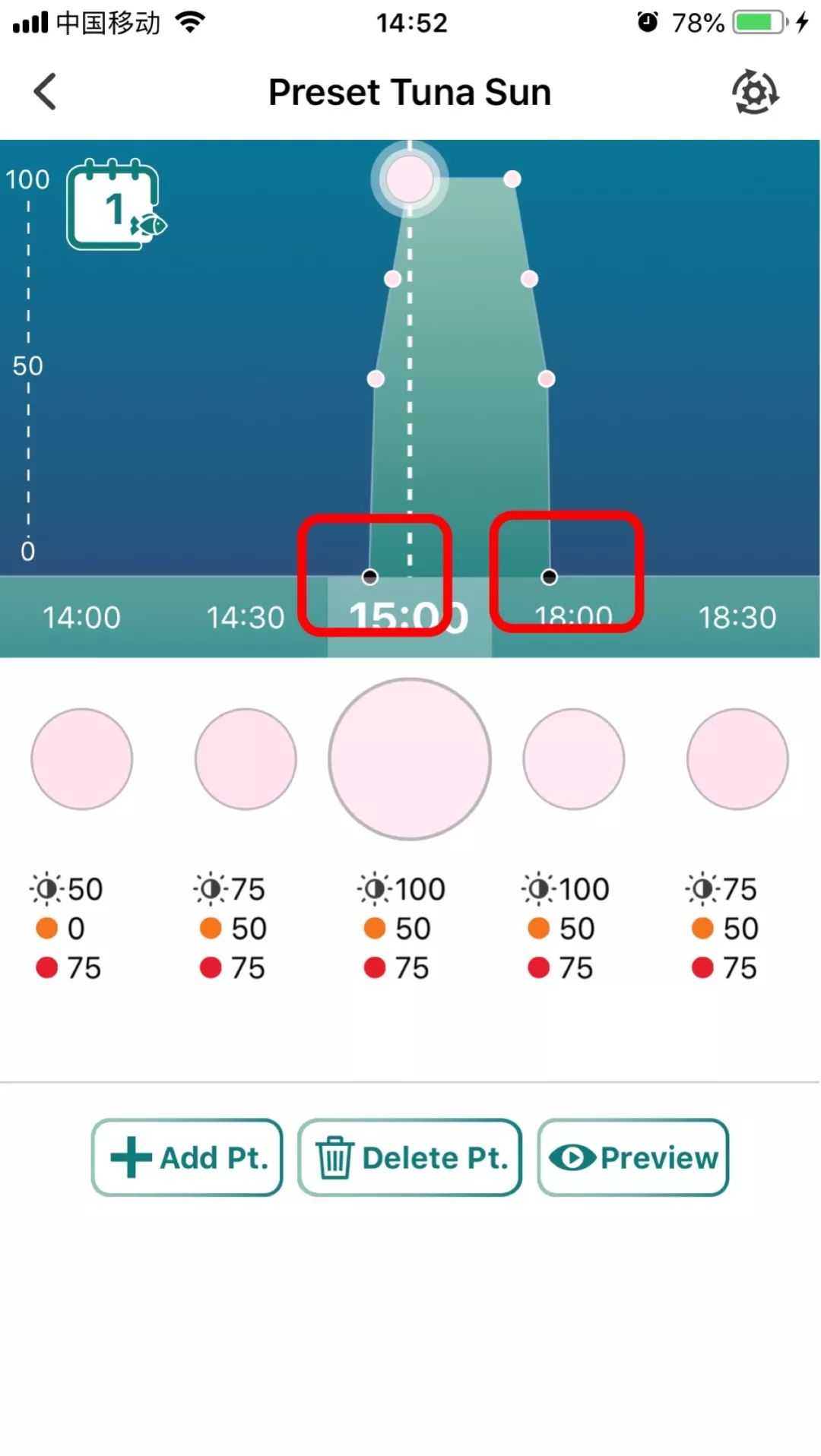Tap the color circle under 14:00
Screen dimensions: 821x1456
point(82,759)
